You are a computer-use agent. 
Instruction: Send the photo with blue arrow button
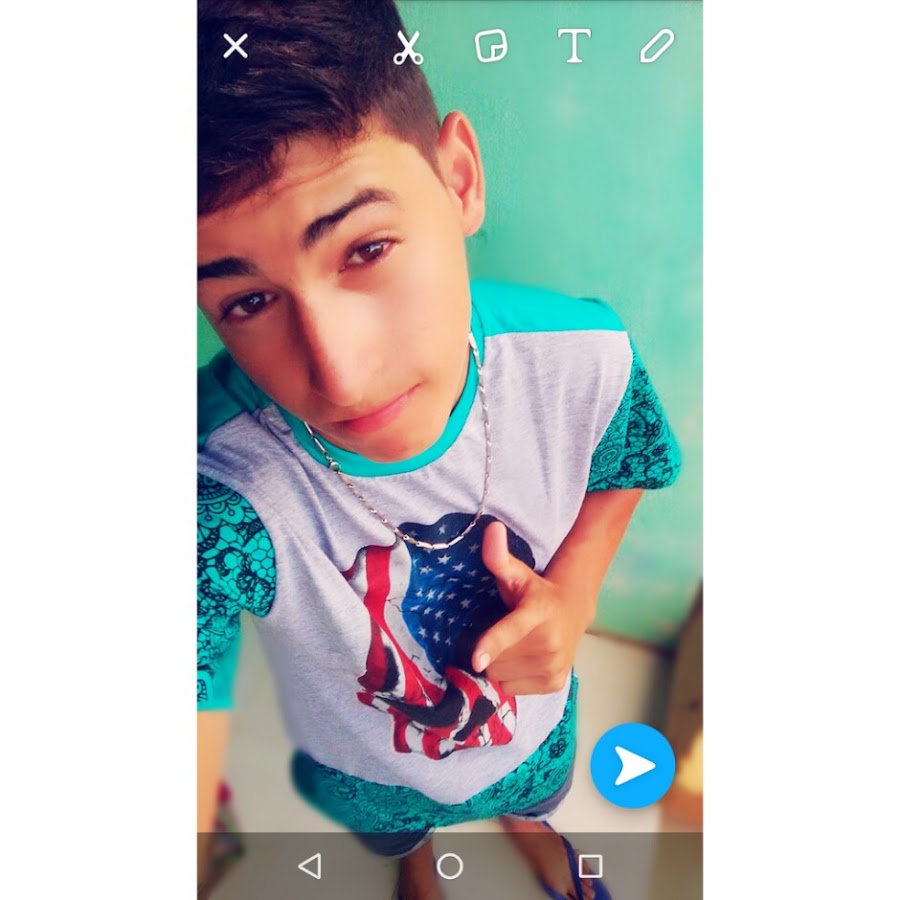pos(633,766)
